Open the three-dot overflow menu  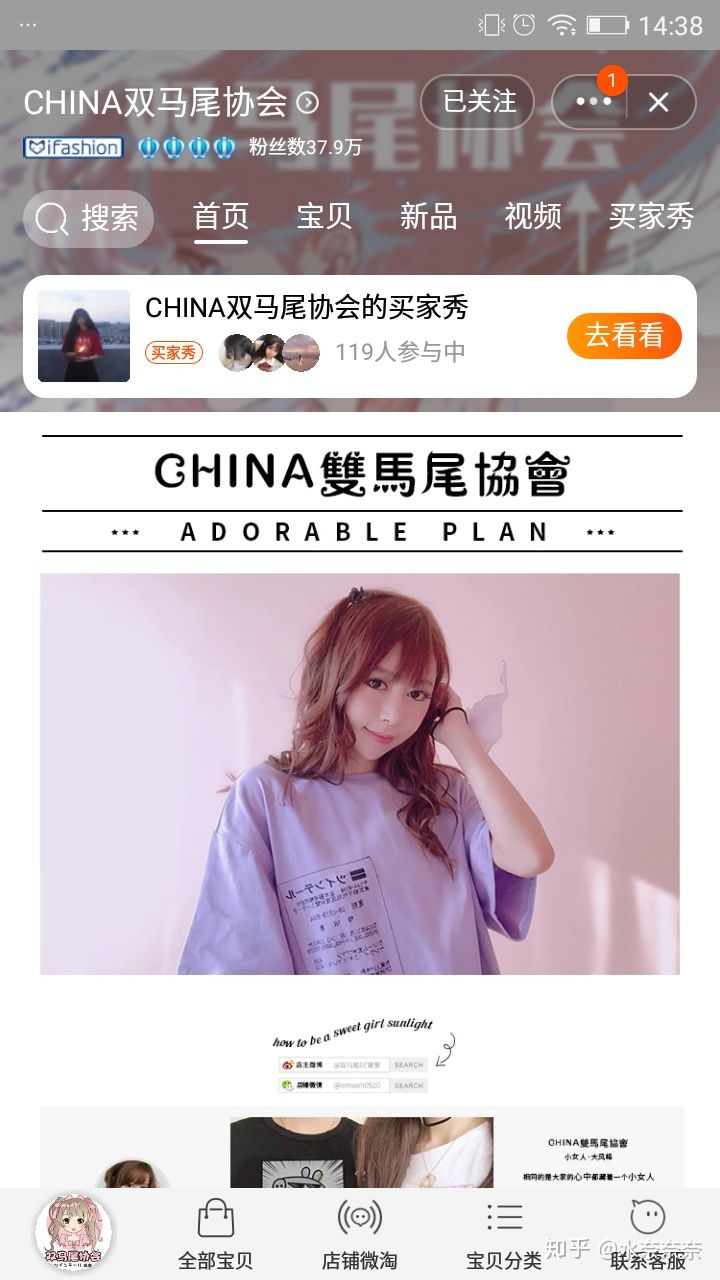[x=592, y=102]
